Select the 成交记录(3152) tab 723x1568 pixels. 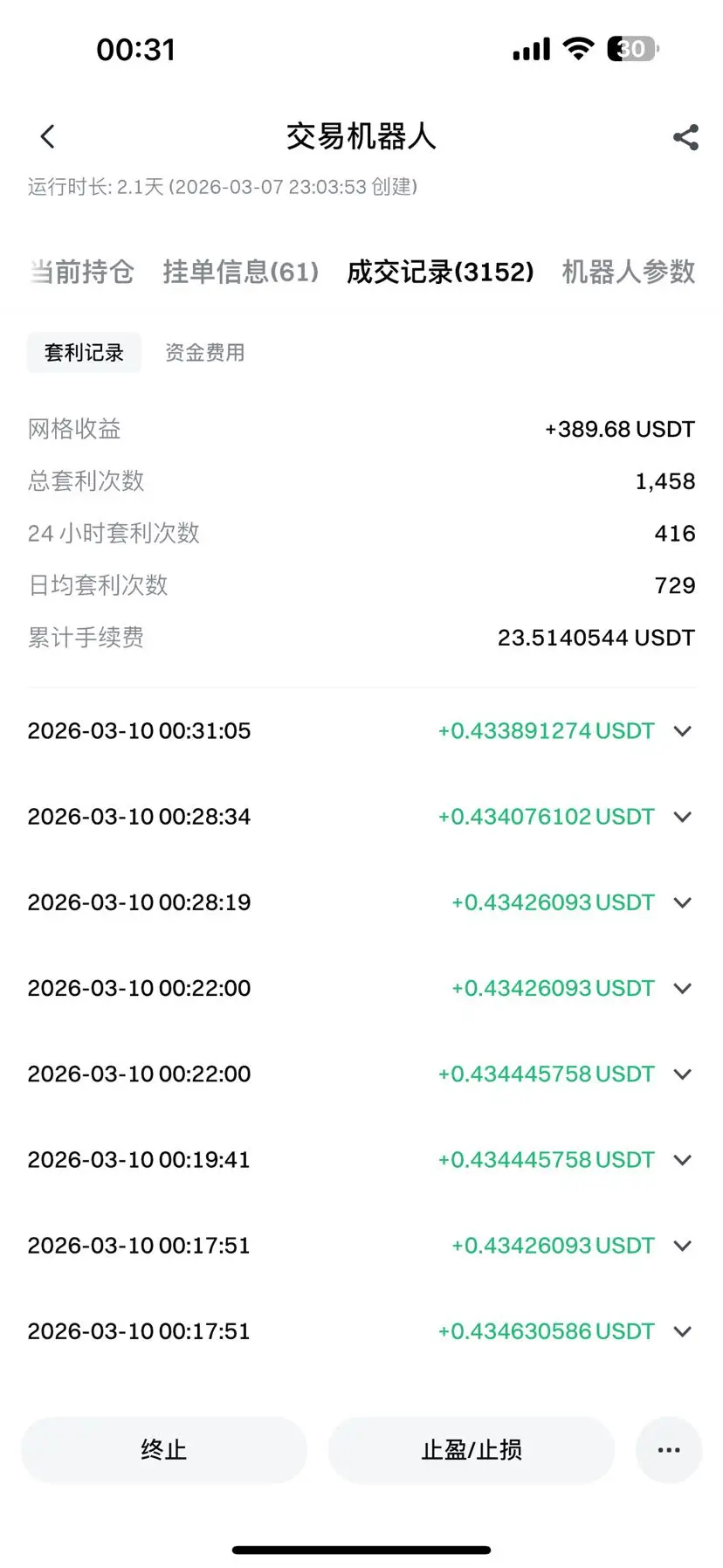[440, 272]
